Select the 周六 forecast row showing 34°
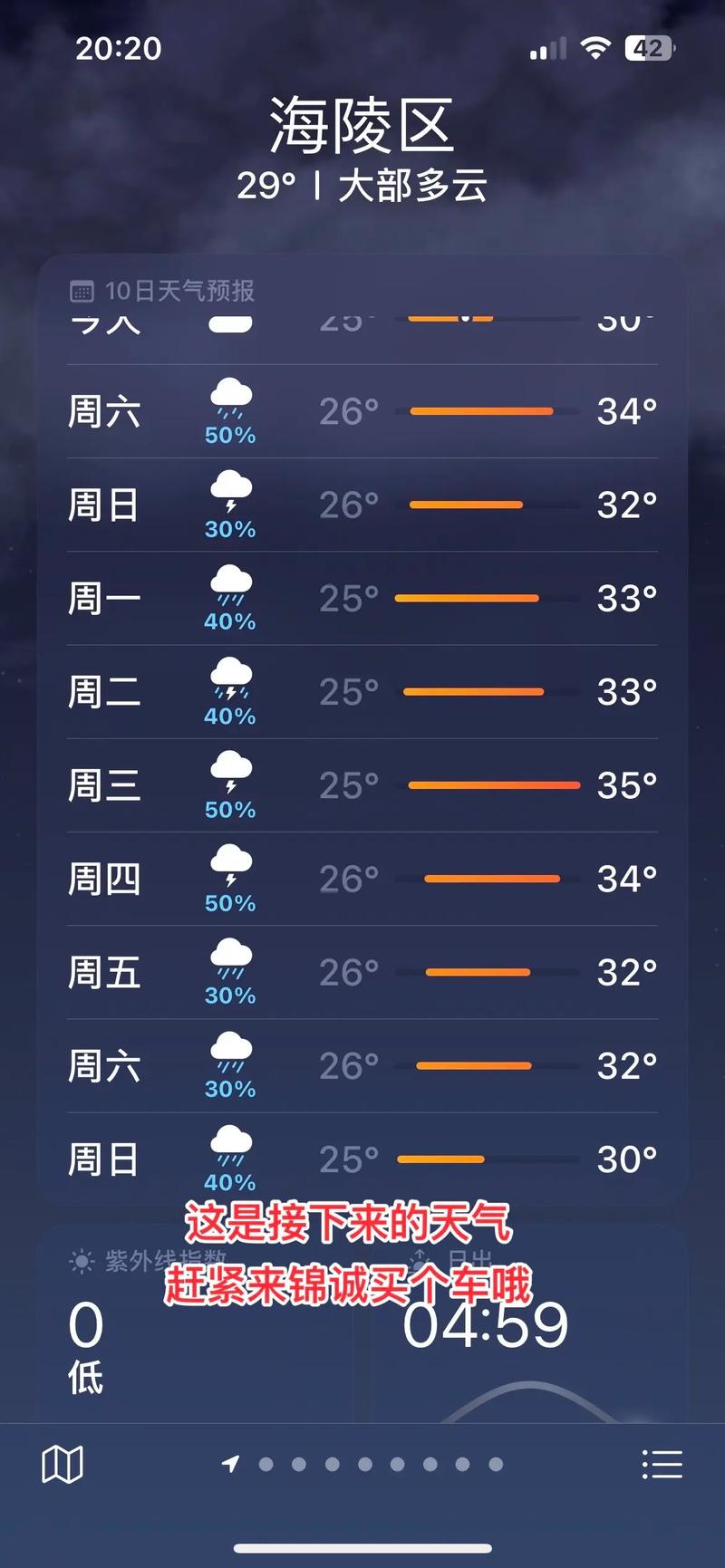The image size is (725, 1568). click(x=362, y=412)
